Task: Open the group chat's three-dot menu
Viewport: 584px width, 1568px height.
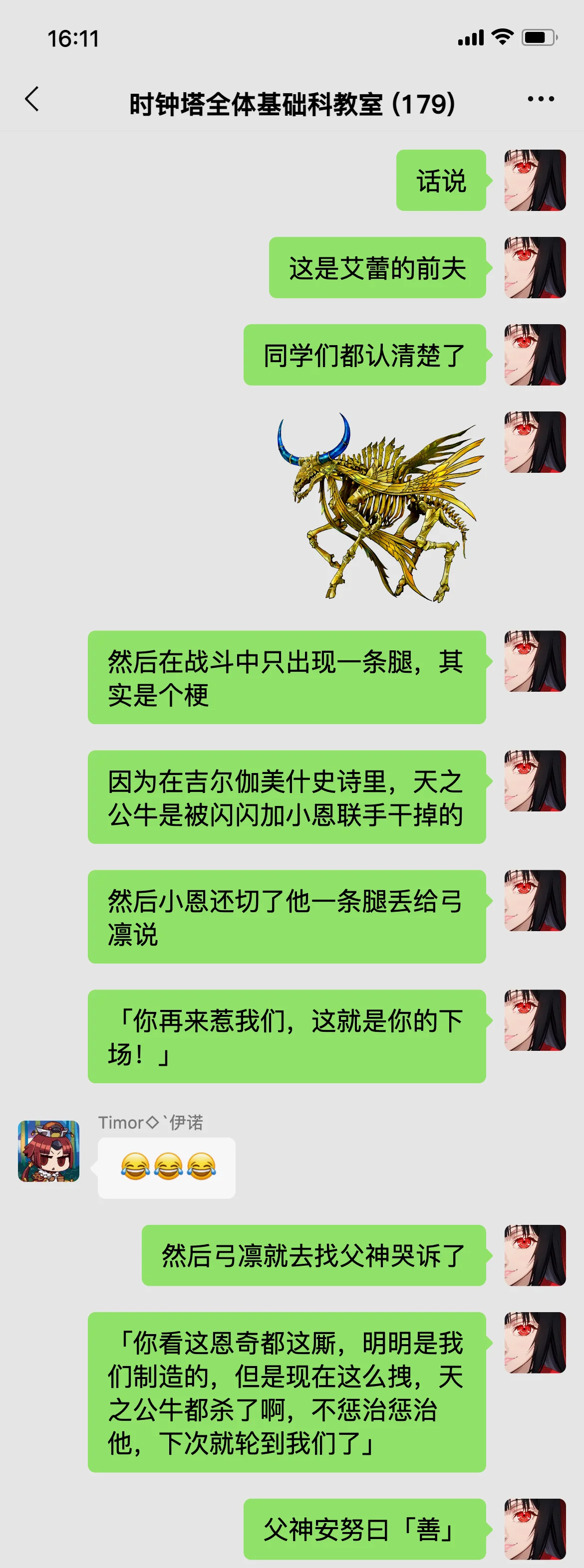Action: (540, 99)
